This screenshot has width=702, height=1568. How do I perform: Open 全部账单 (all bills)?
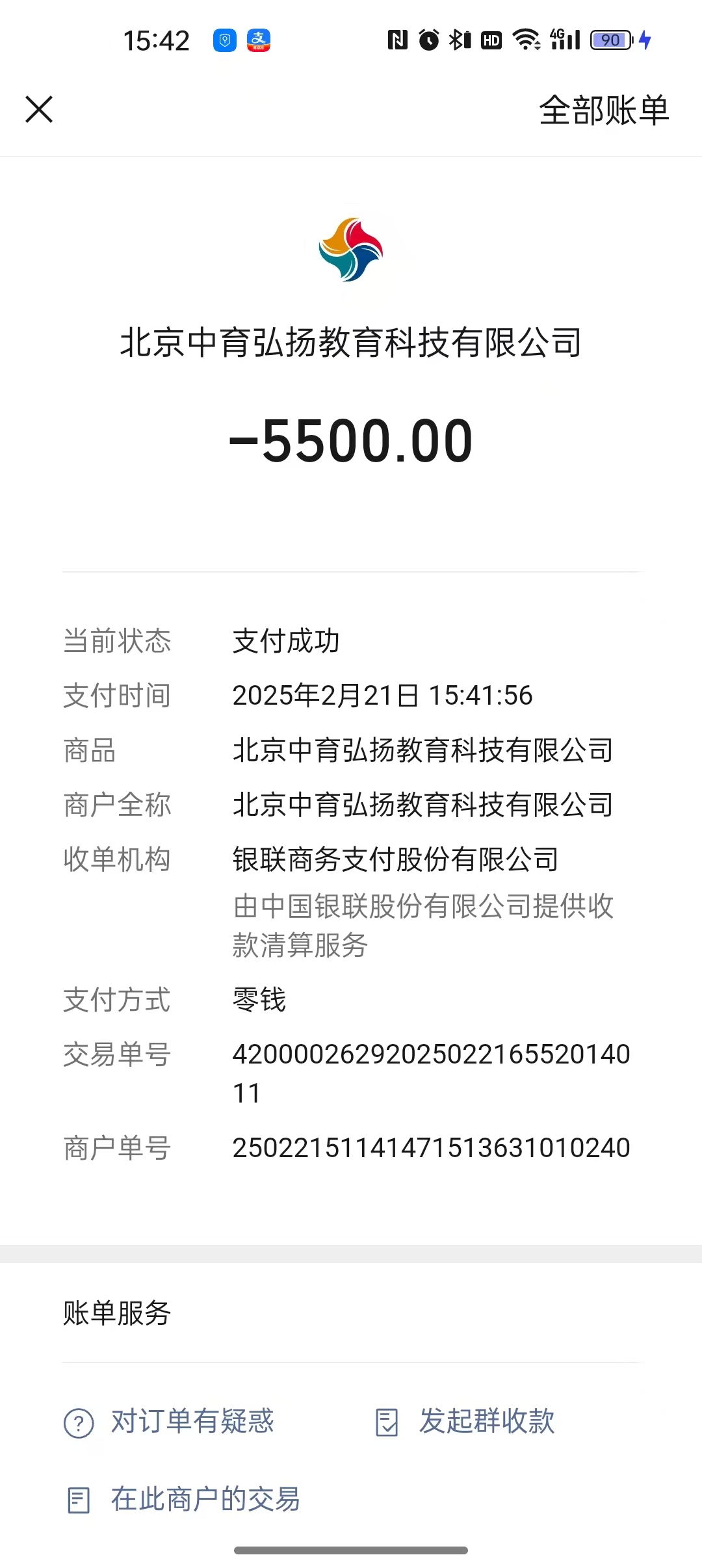604,110
